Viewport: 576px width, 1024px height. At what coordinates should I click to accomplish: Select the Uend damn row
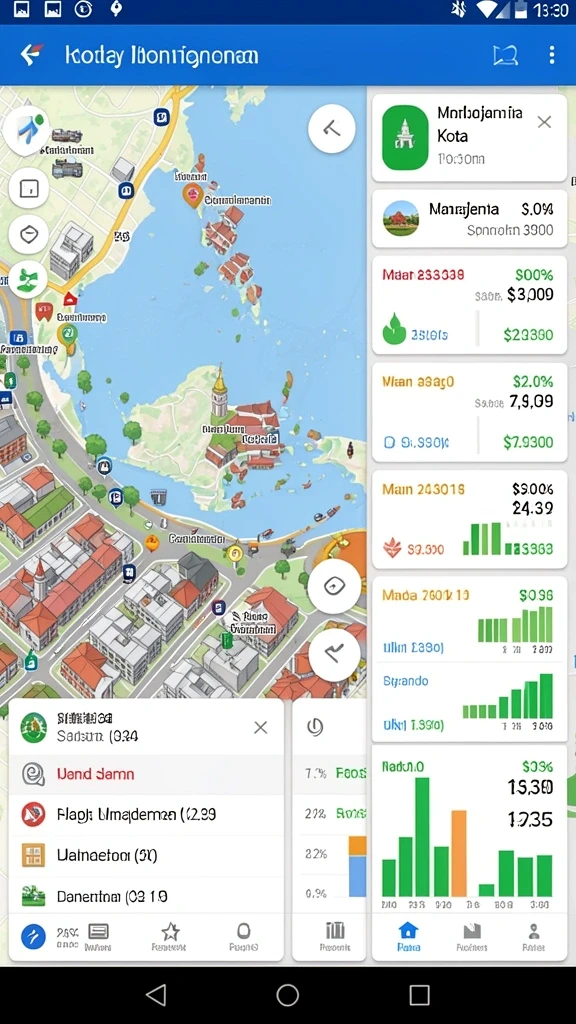point(146,775)
